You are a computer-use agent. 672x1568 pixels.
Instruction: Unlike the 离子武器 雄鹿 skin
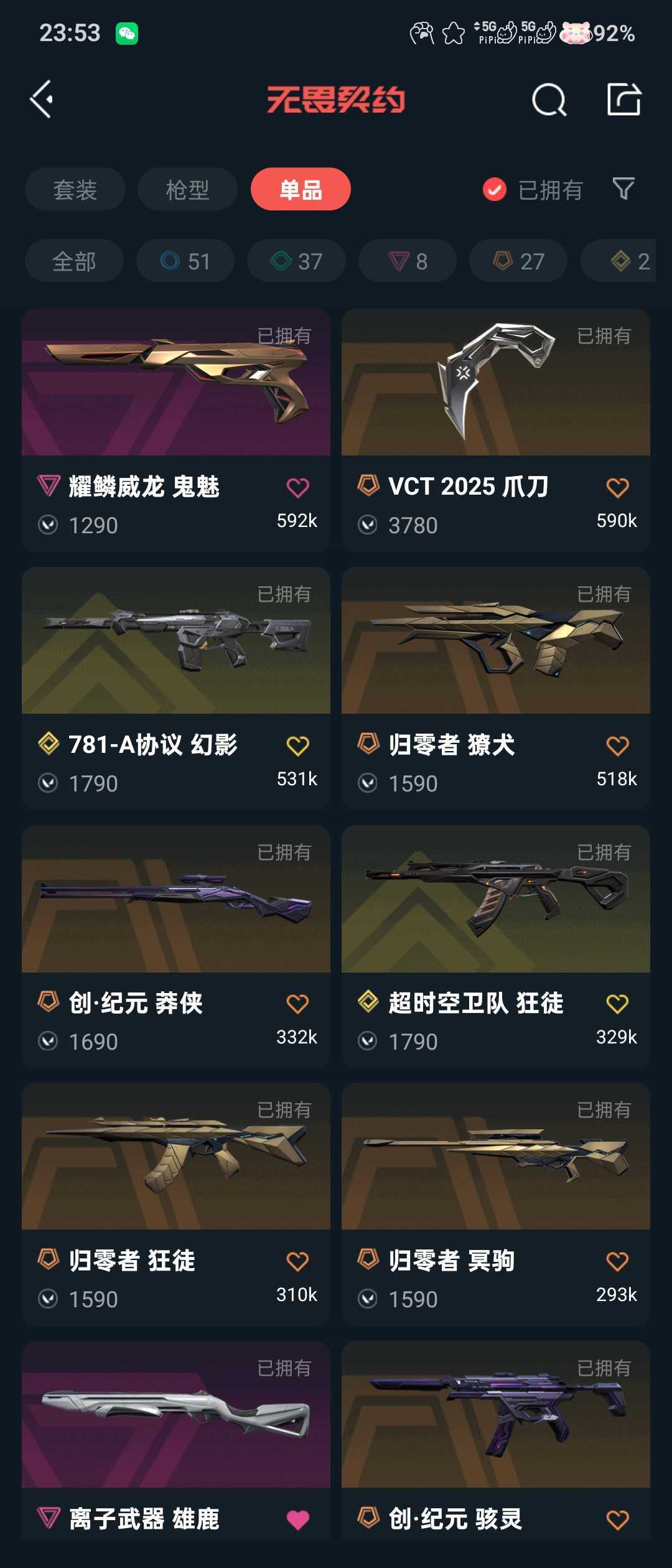coord(297,1519)
